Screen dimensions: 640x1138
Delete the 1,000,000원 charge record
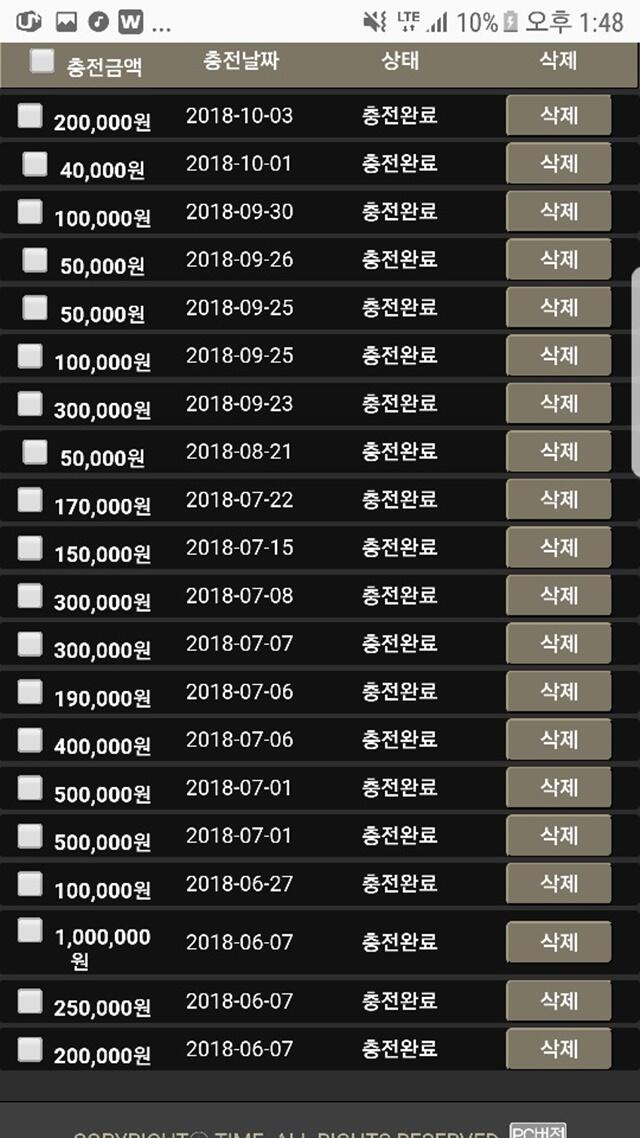pos(558,941)
